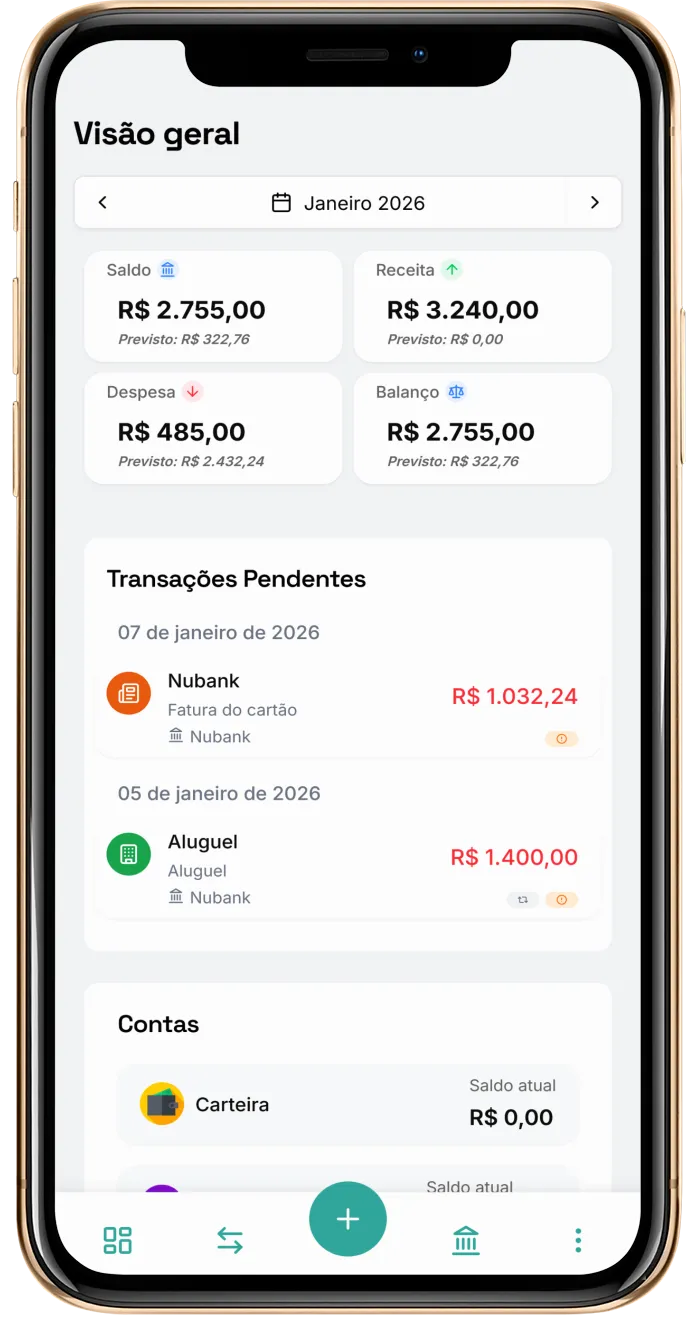Go to the next month
The image size is (696, 1330).
(x=594, y=203)
